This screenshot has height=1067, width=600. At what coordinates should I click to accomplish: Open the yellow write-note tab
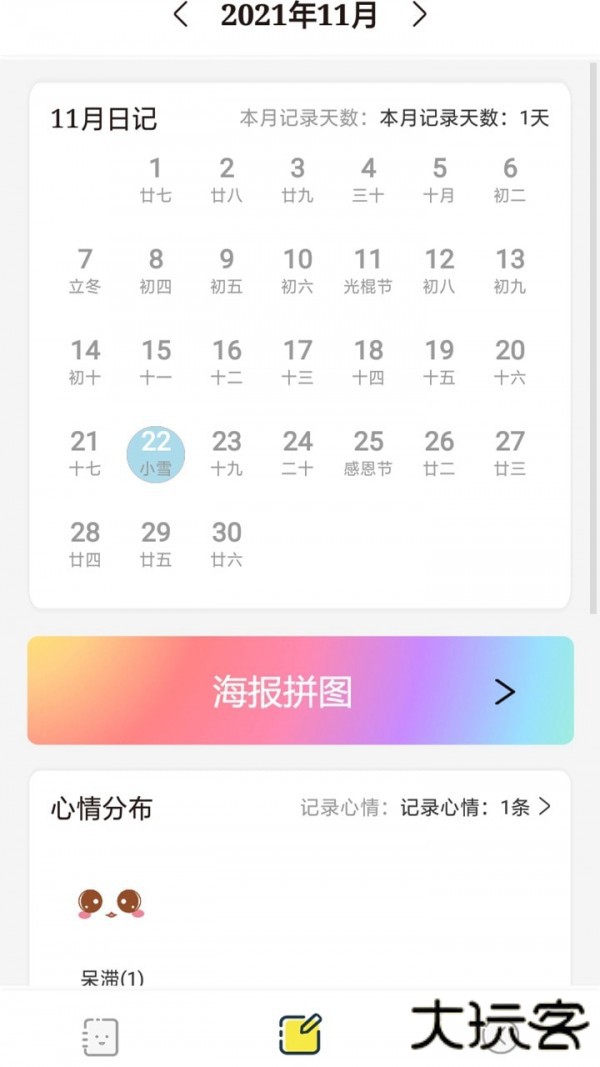point(300,1035)
